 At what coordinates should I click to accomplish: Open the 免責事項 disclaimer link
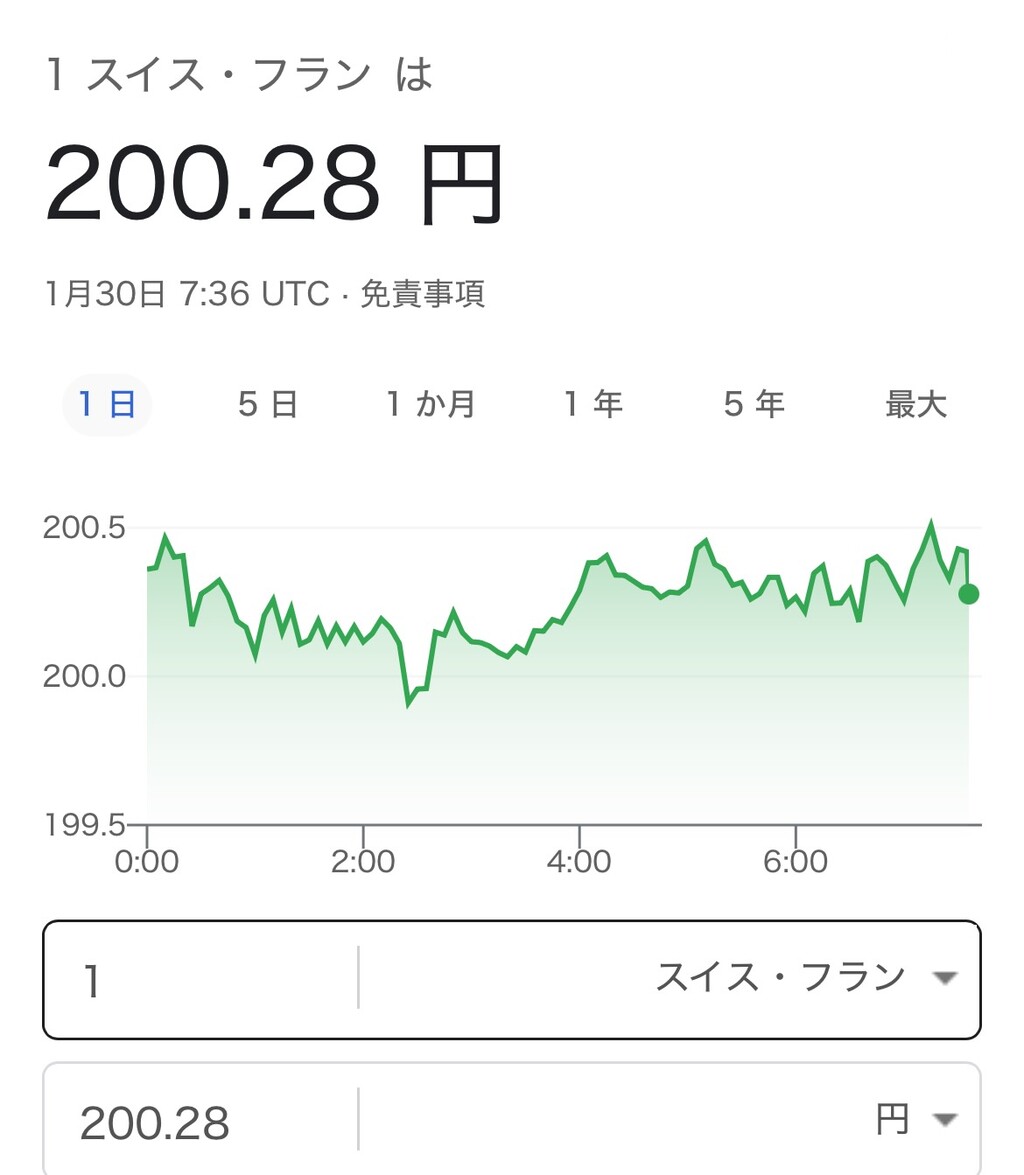[422, 294]
